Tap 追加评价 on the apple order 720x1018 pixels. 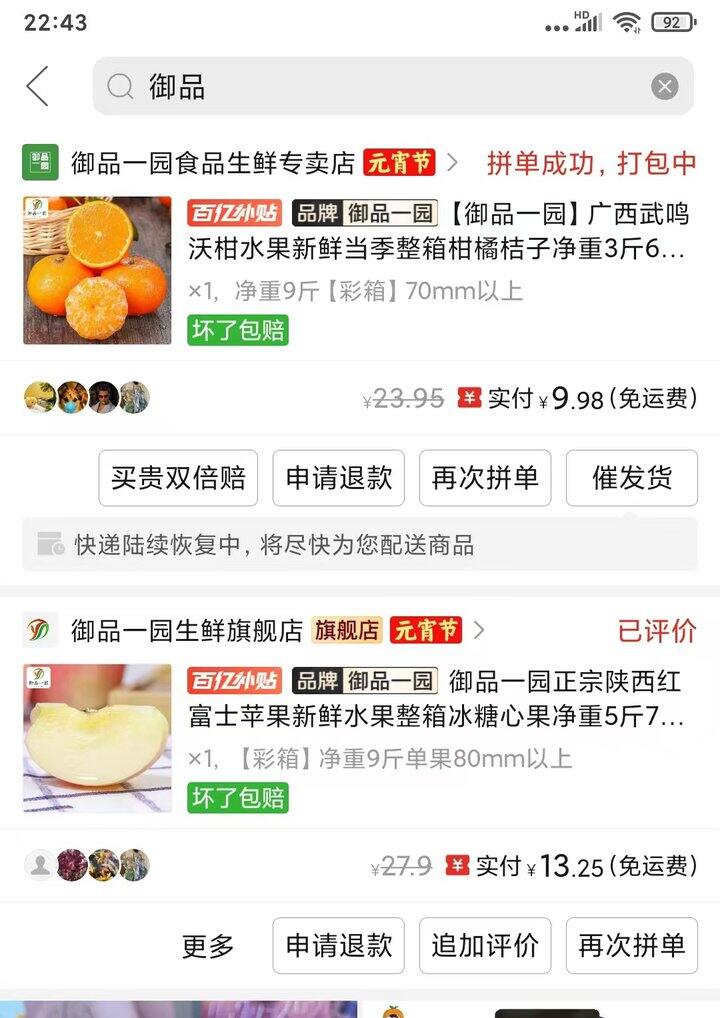coord(486,945)
